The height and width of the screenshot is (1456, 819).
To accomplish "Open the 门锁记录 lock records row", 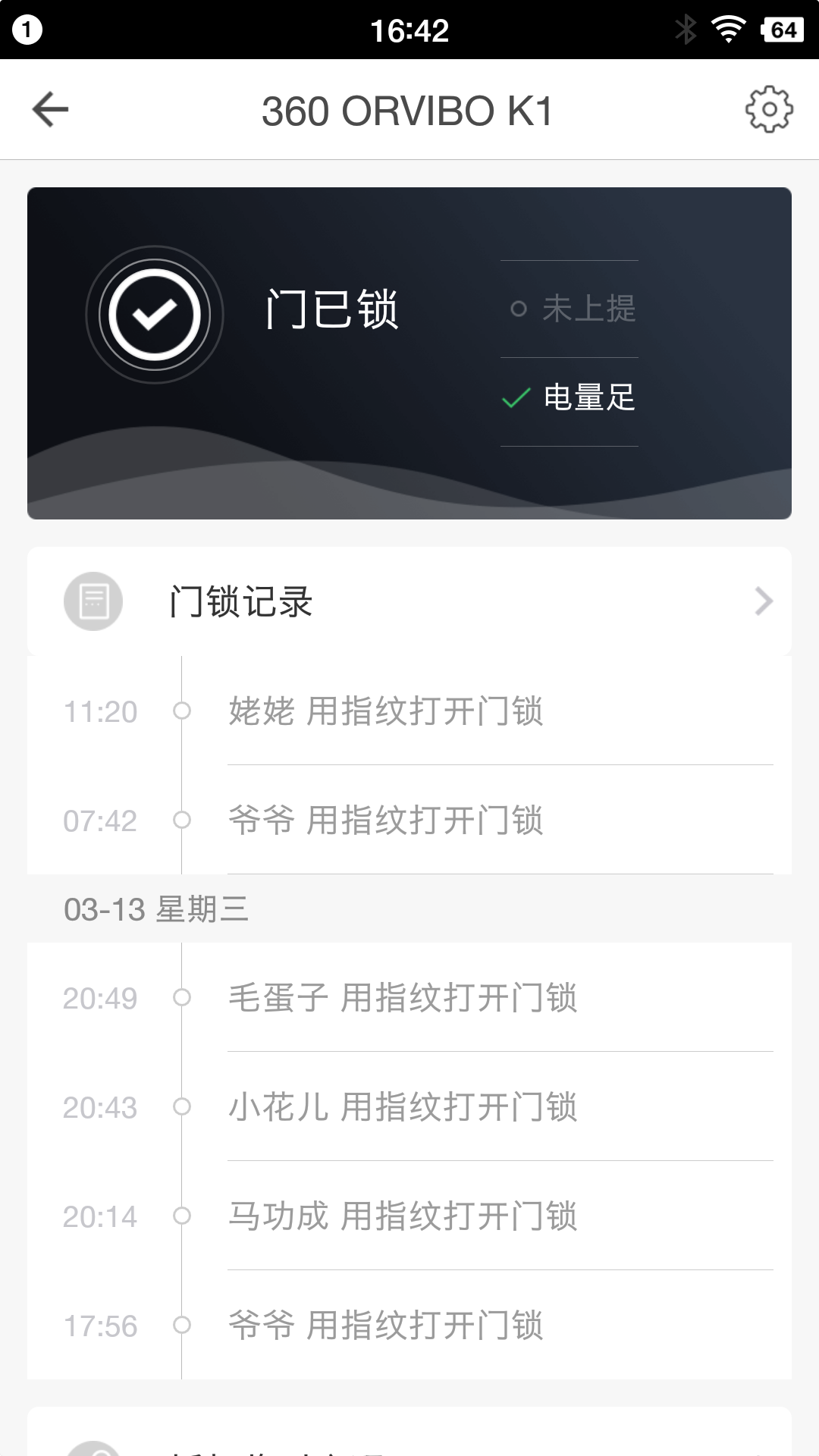I will [x=409, y=601].
